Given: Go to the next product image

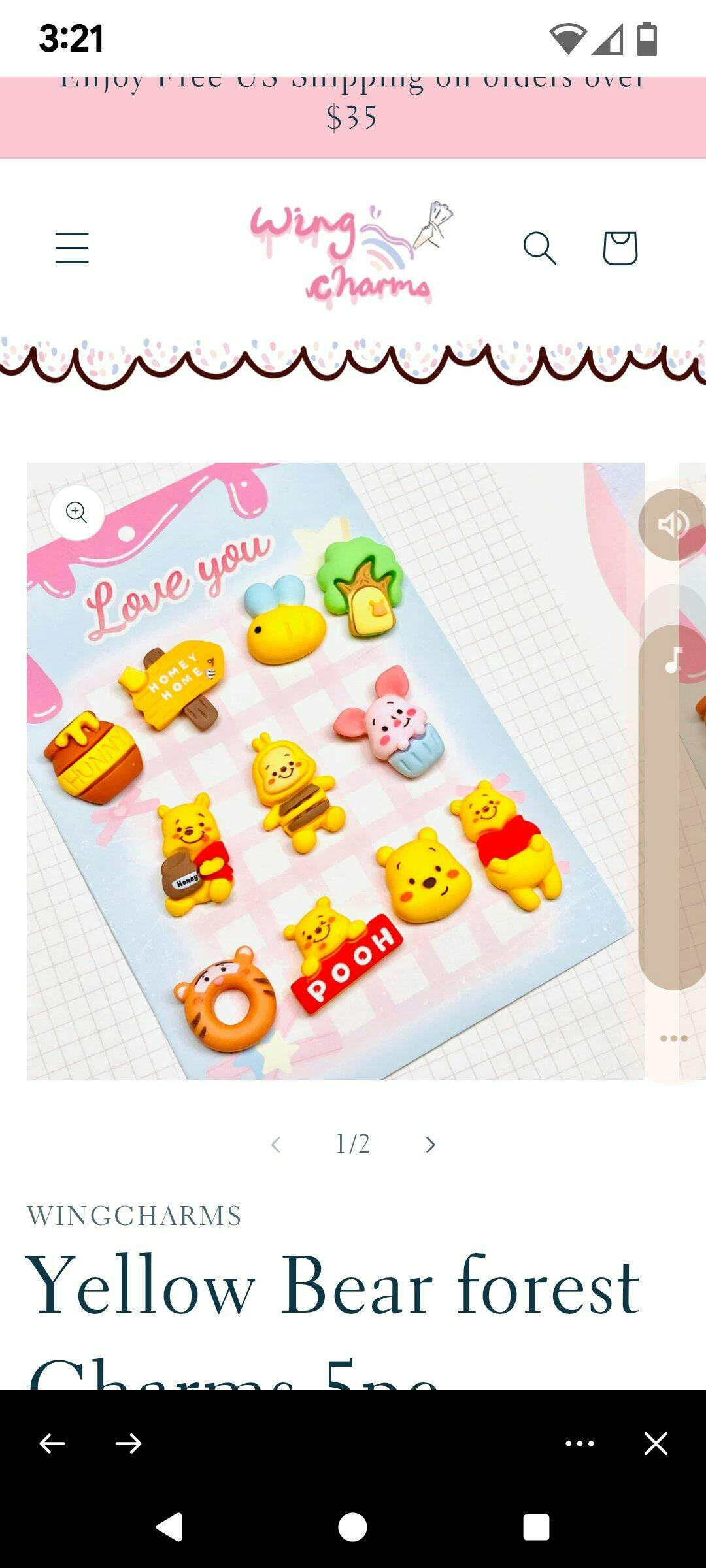Looking at the screenshot, I should (429, 1145).
